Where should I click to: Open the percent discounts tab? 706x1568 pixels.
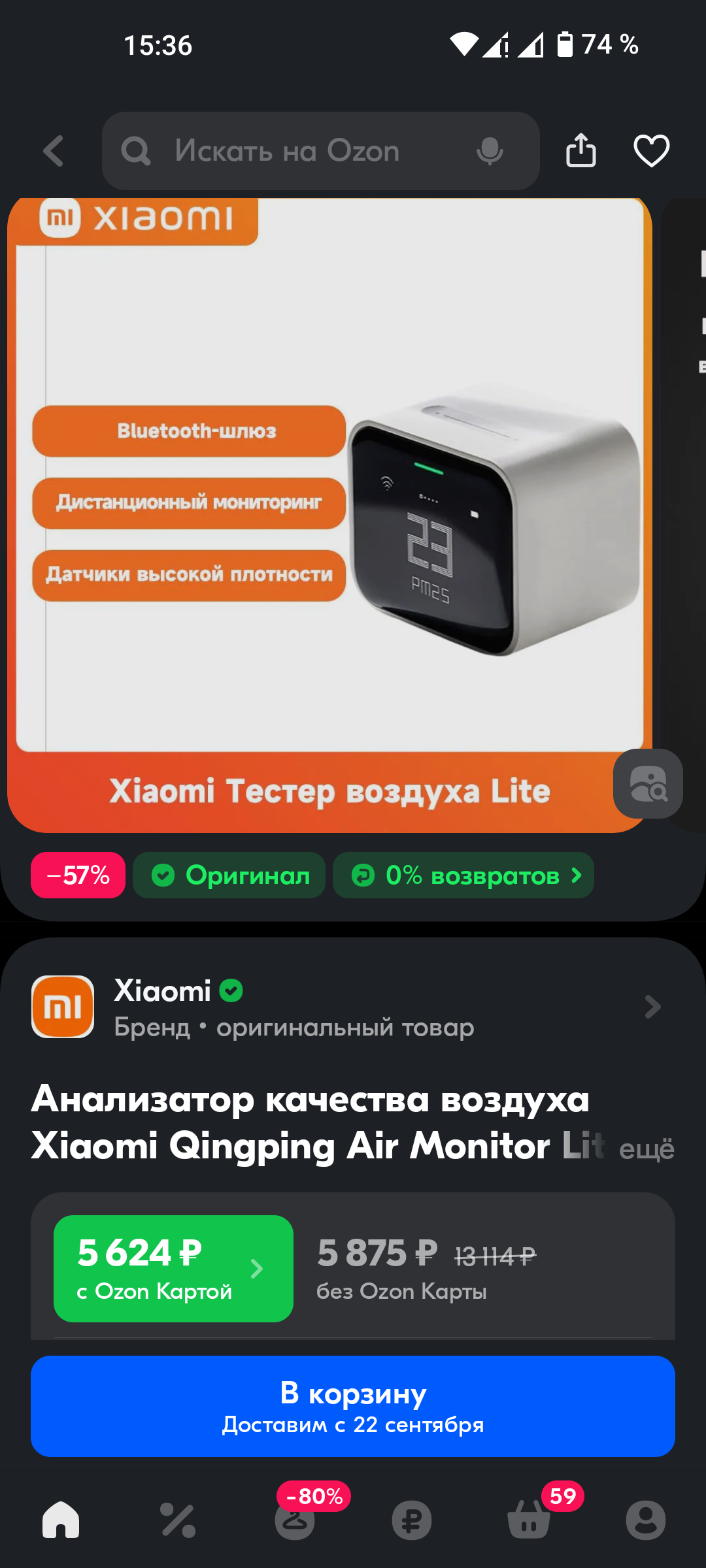[x=178, y=1520]
